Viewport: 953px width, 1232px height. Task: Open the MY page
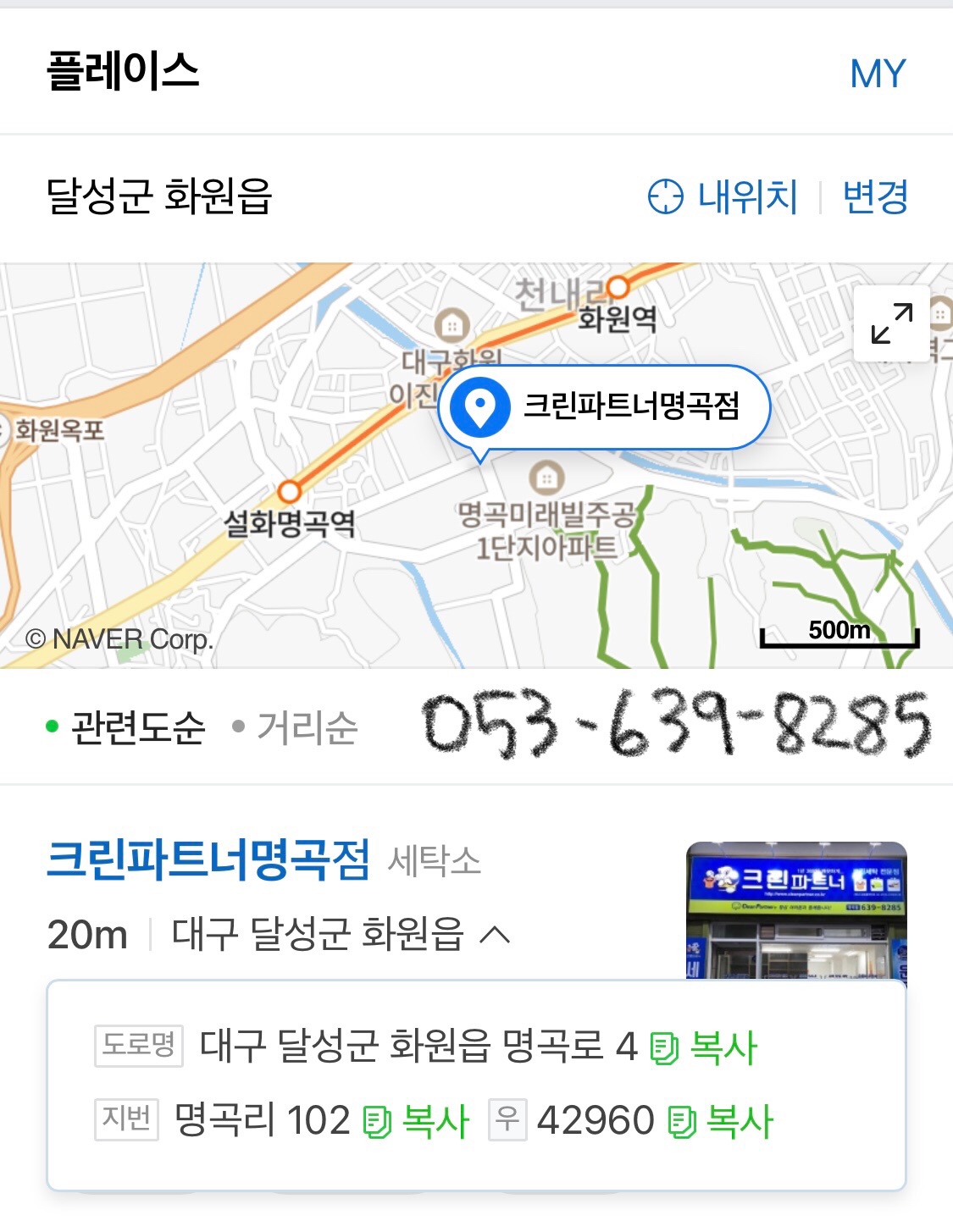coord(878,74)
